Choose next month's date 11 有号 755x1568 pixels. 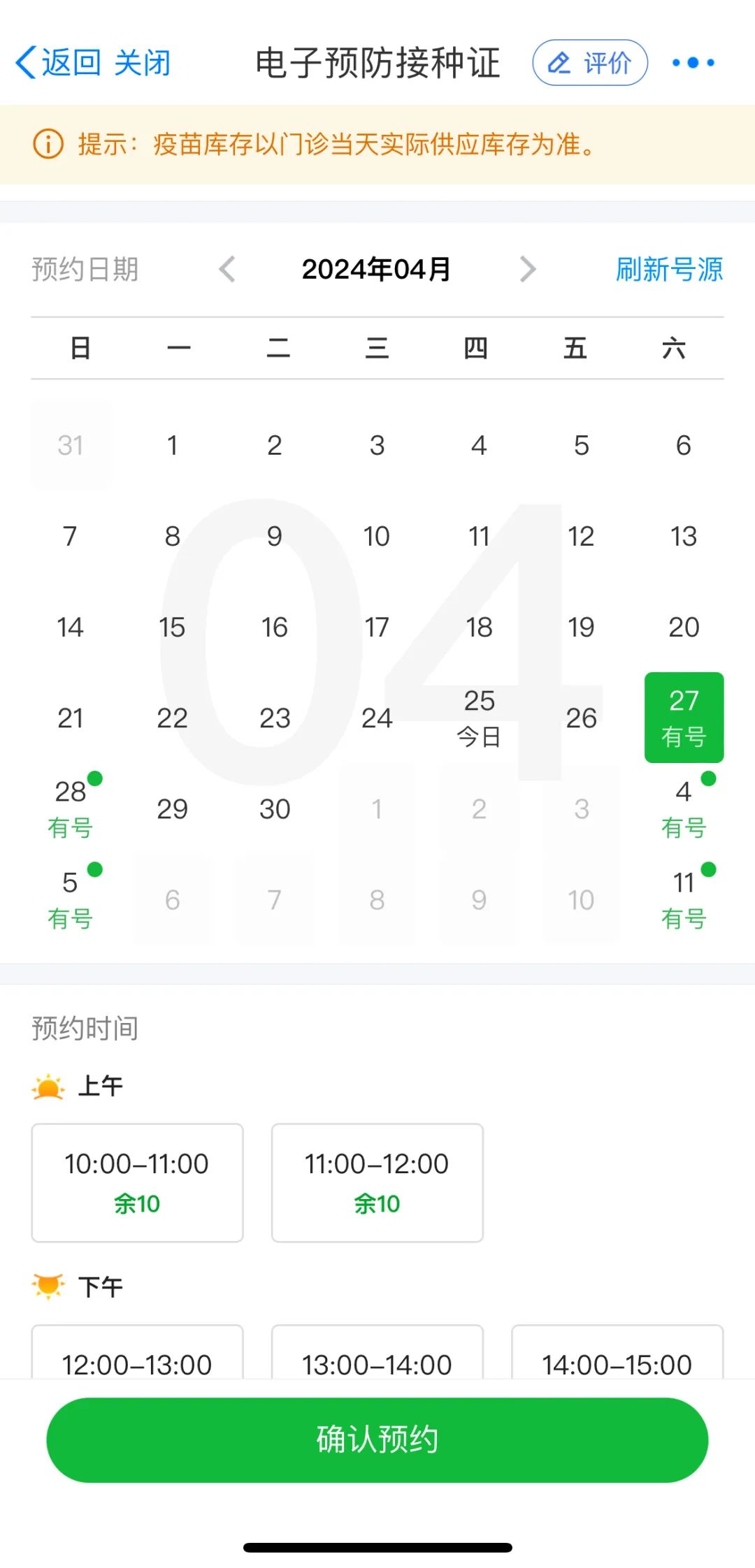(684, 899)
